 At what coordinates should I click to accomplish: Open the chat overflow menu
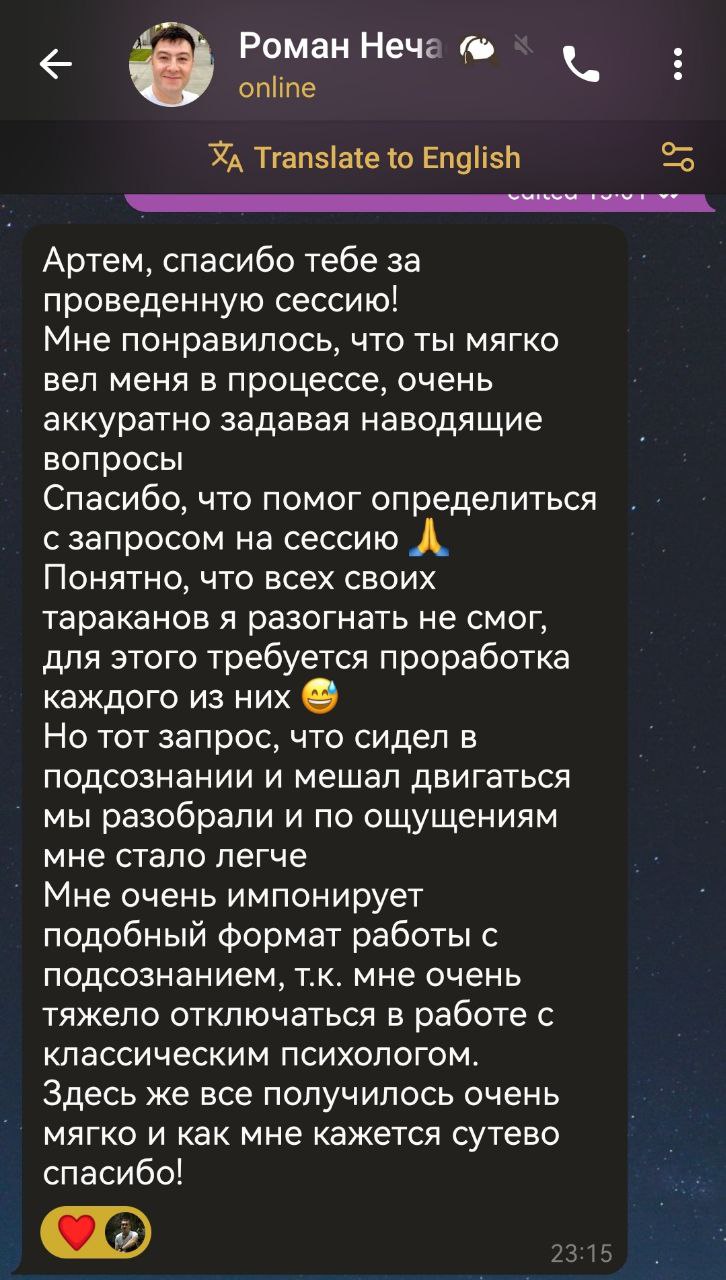pos(678,65)
